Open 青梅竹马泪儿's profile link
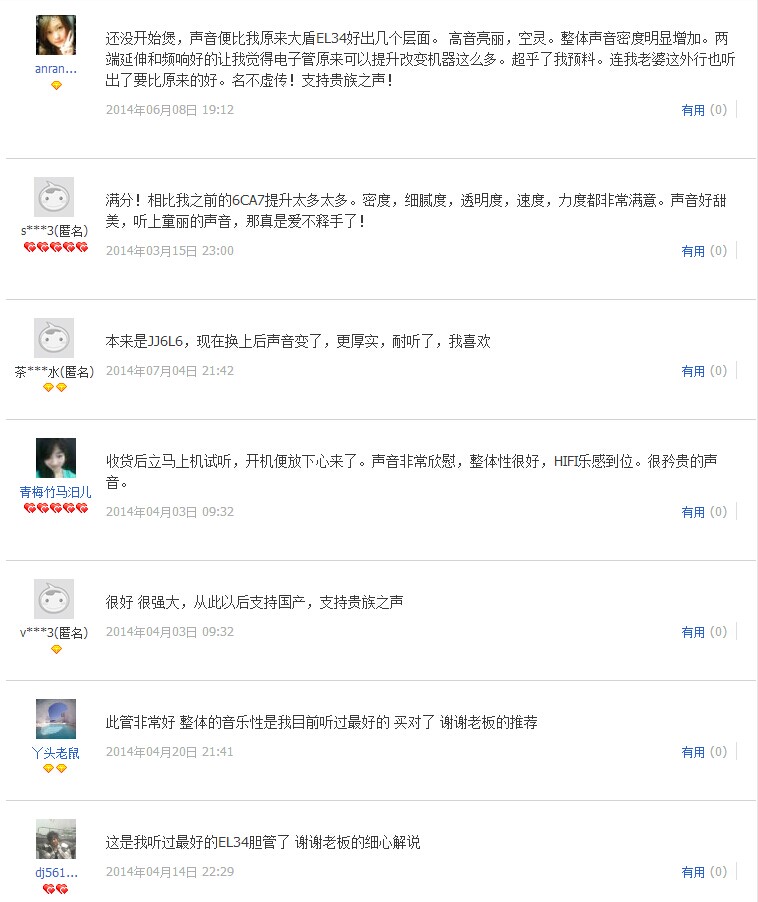 pyautogui.click(x=55, y=492)
